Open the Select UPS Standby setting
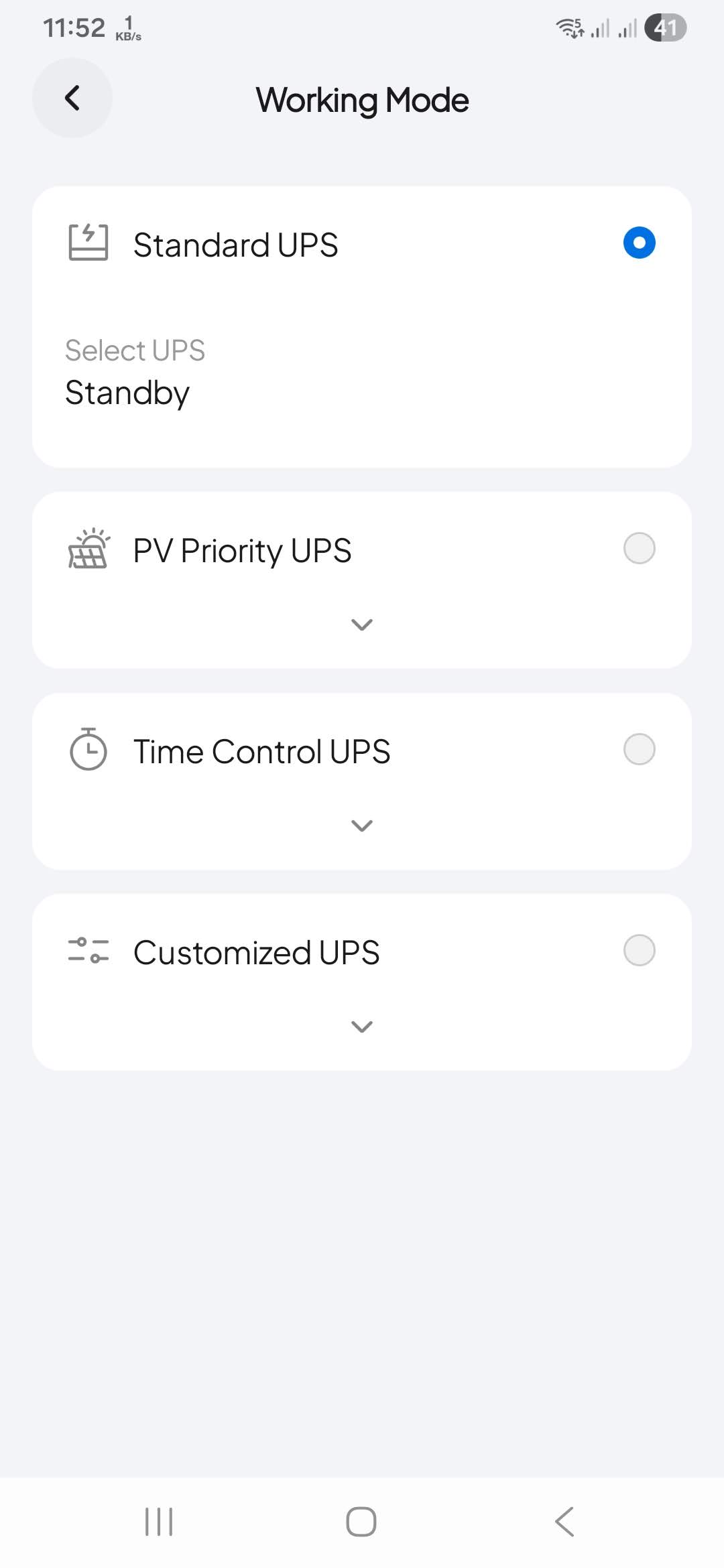This screenshot has width=724, height=1568. pyautogui.click(x=127, y=392)
